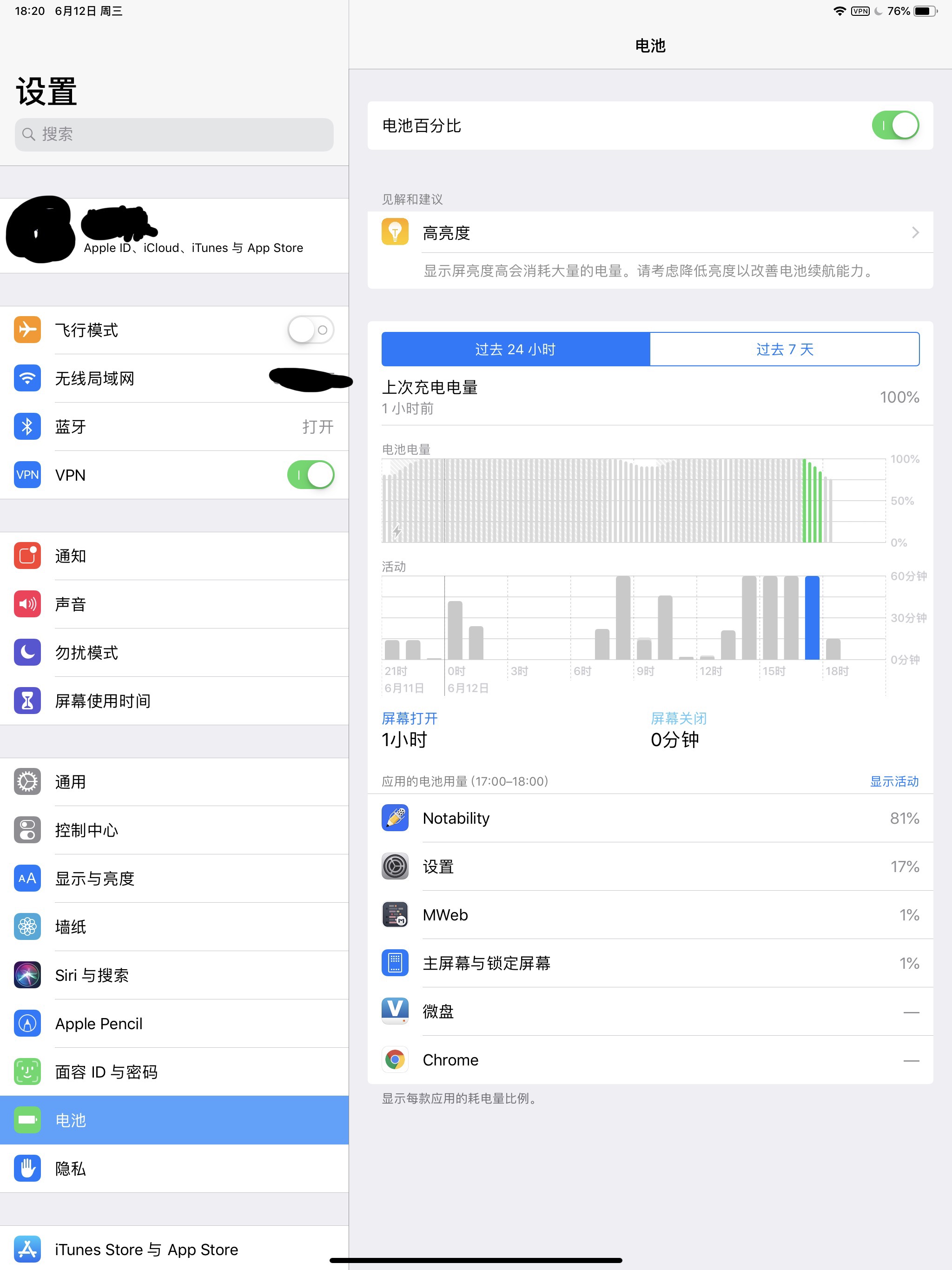The height and width of the screenshot is (1270, 952).
Task: Tap the Notability battery usage row
Action: [649, 818]
